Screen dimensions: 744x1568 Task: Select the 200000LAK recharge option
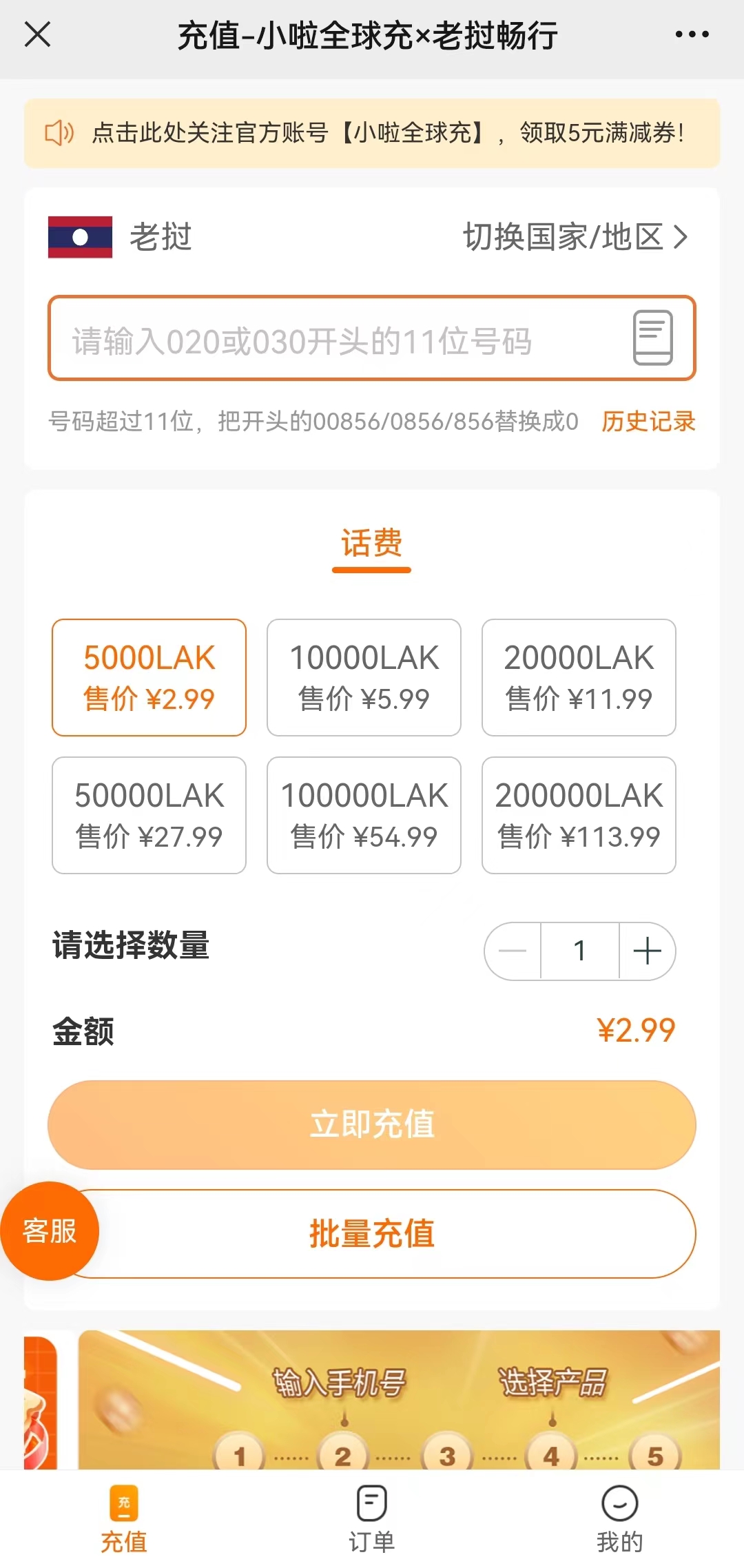[578, 816]
